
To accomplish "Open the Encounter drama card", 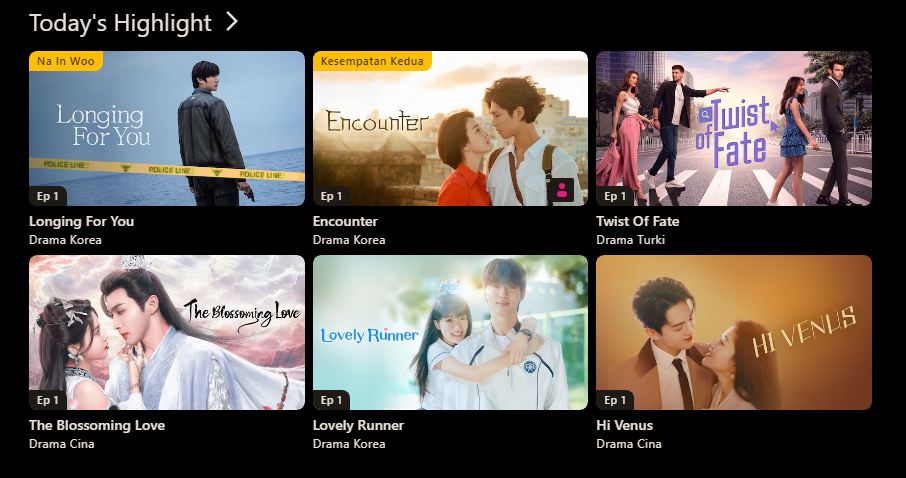I will click(x=450, y=129).
